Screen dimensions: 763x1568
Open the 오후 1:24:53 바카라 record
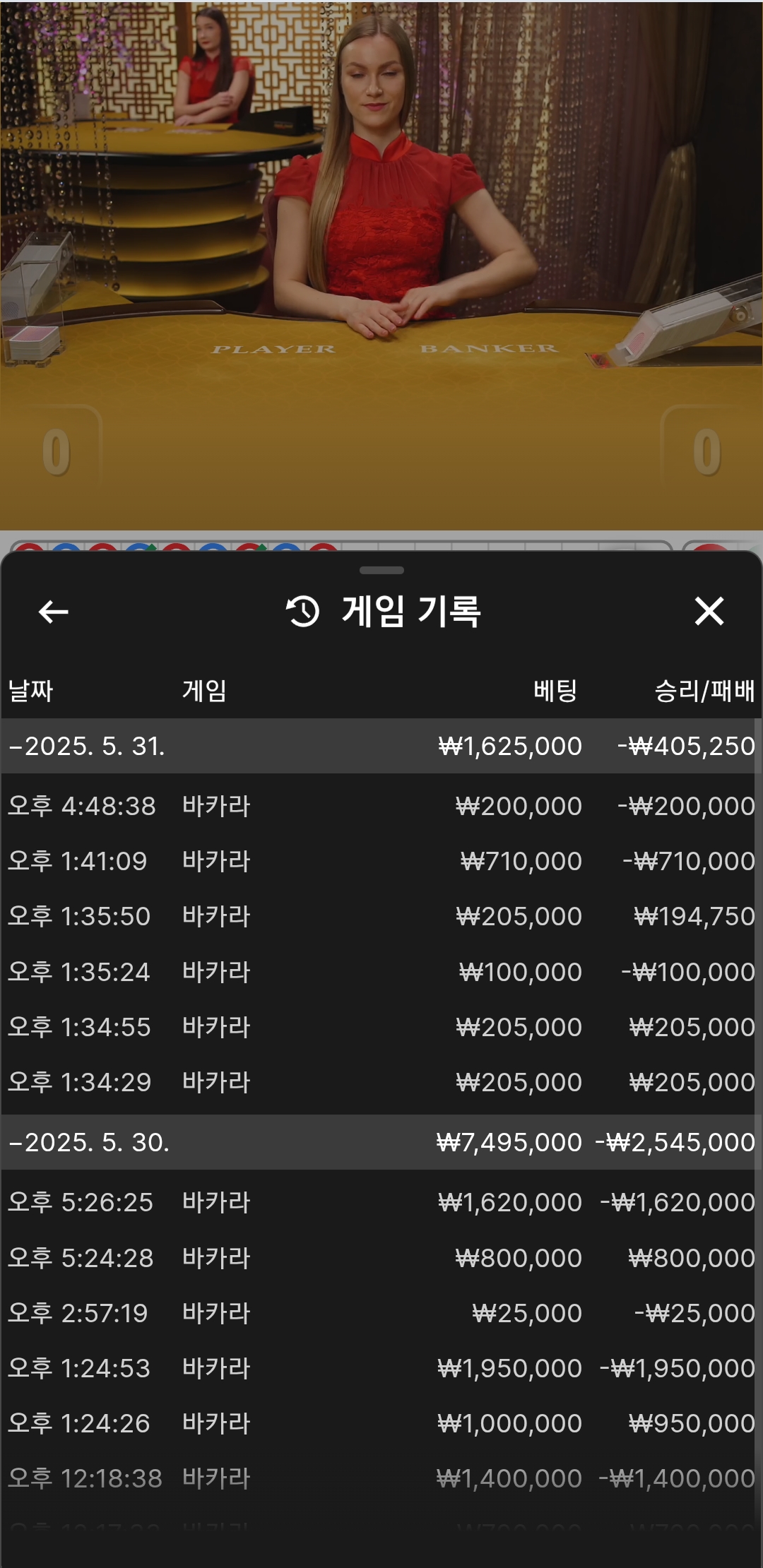pyautogui.click(x=381, y=1368)
